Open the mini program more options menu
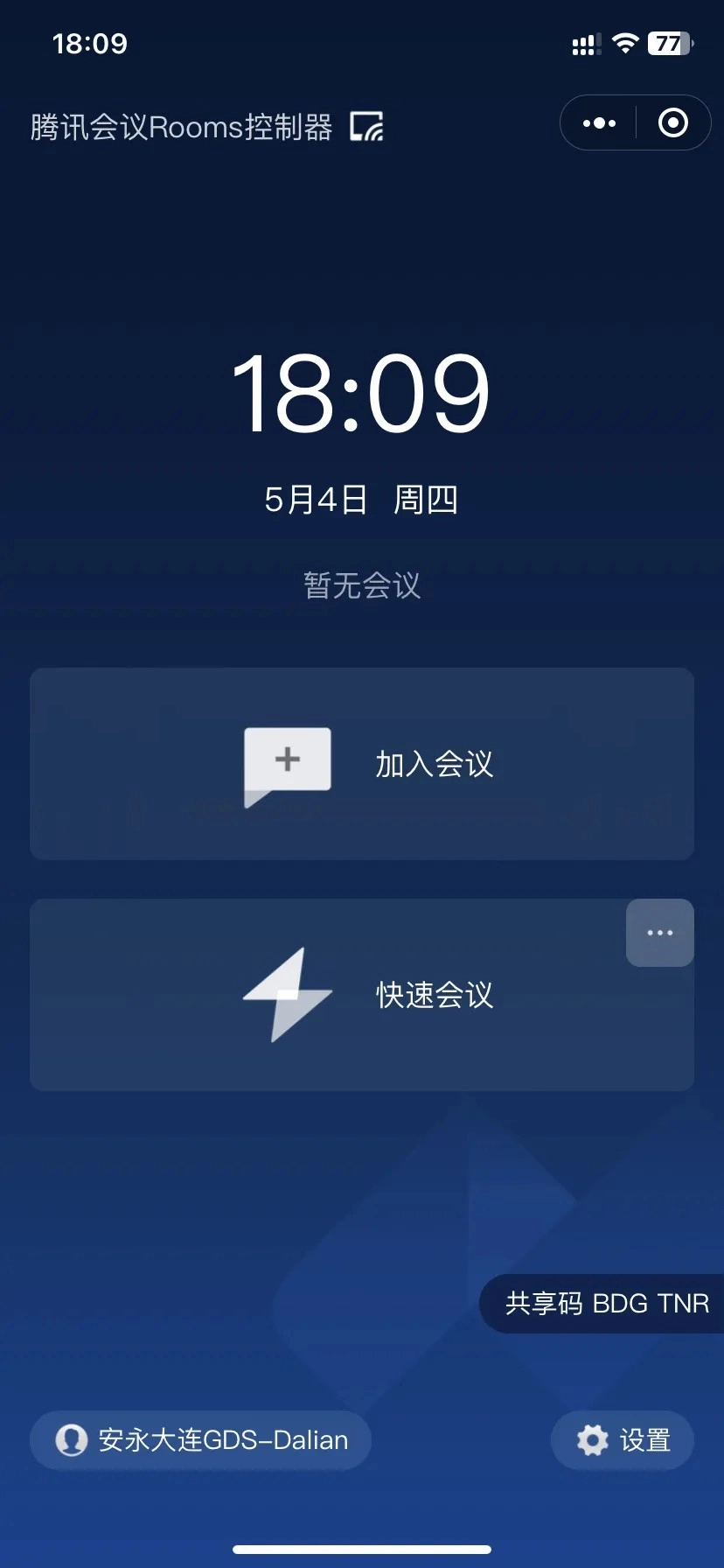The image size is (724, 1568). coord(599,123)
